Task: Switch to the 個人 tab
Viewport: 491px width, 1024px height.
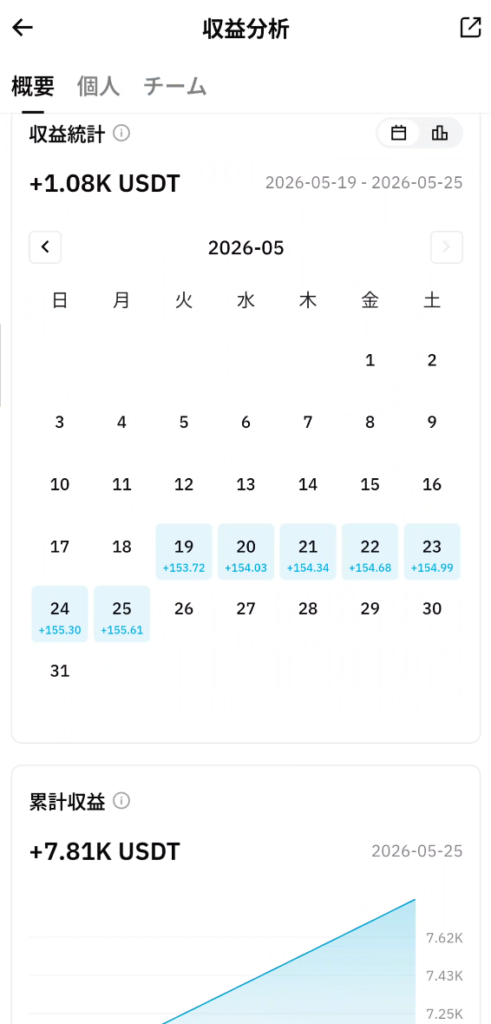Action: tap(99, 86)
